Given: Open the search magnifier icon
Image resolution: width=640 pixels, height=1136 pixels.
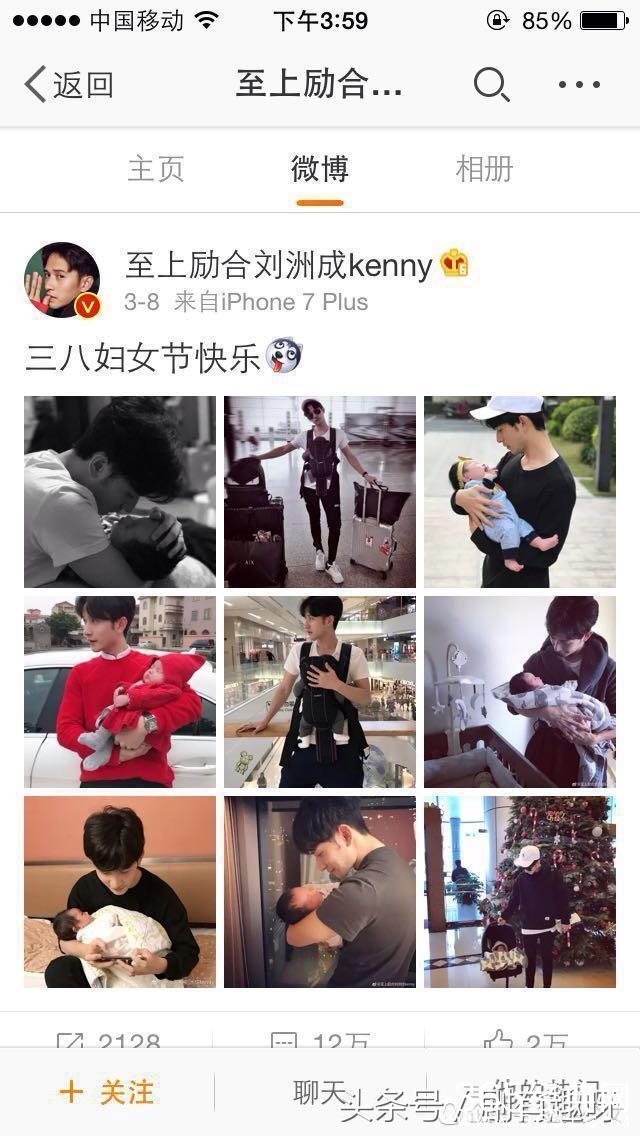Looking at the screenshot, I should point(490,85).
